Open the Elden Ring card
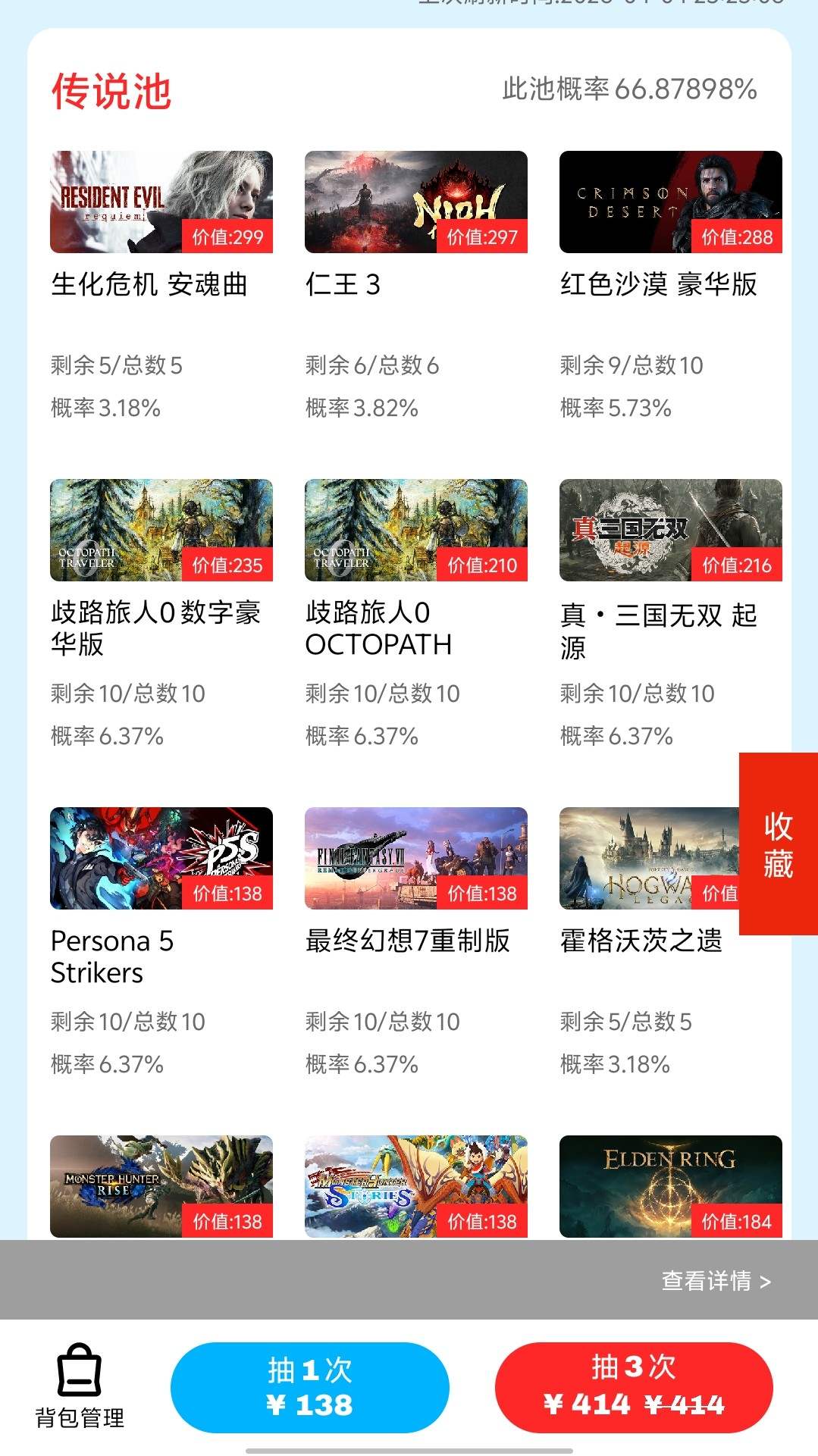The height and width of the screenshot is (1456, 818). point(670,1186)
